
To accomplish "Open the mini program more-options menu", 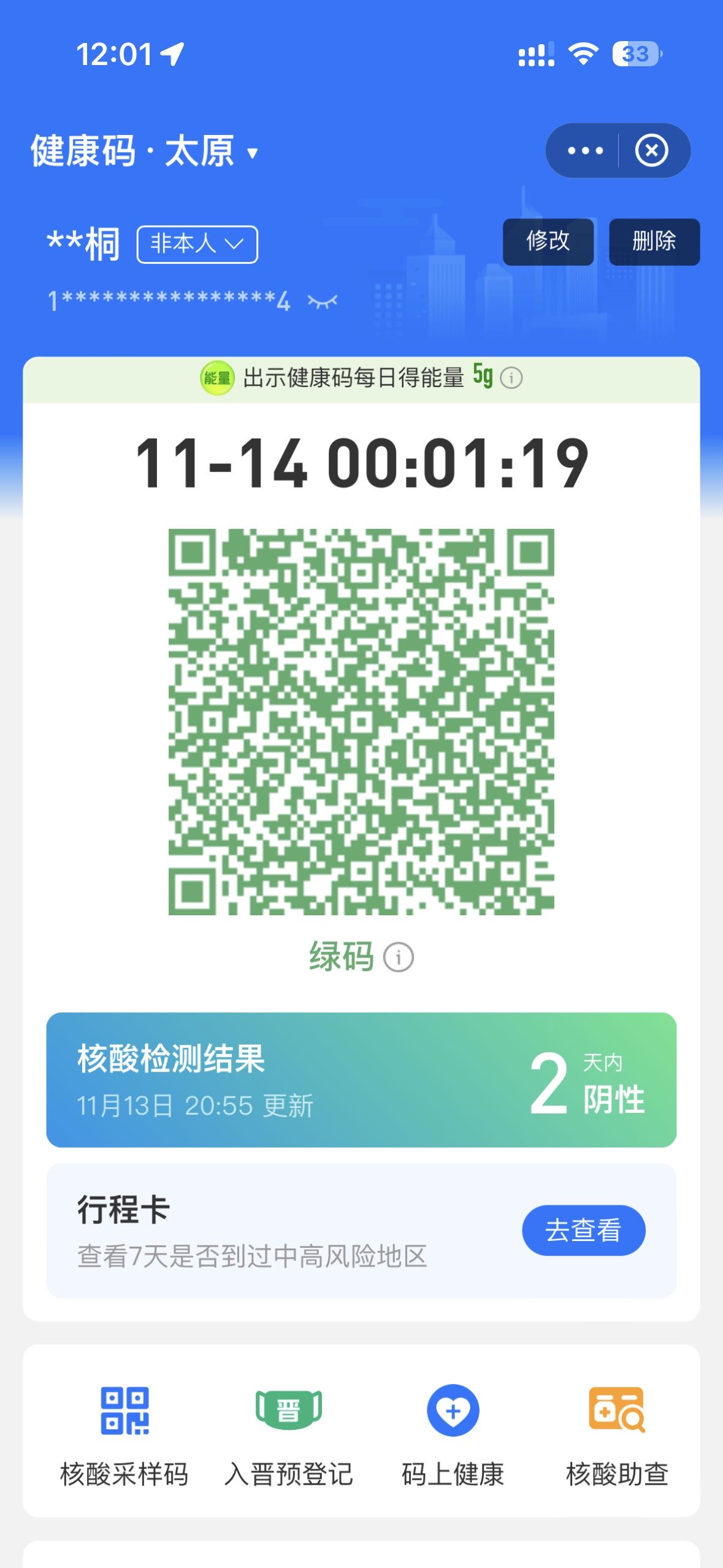I will [x=584, y=150].
